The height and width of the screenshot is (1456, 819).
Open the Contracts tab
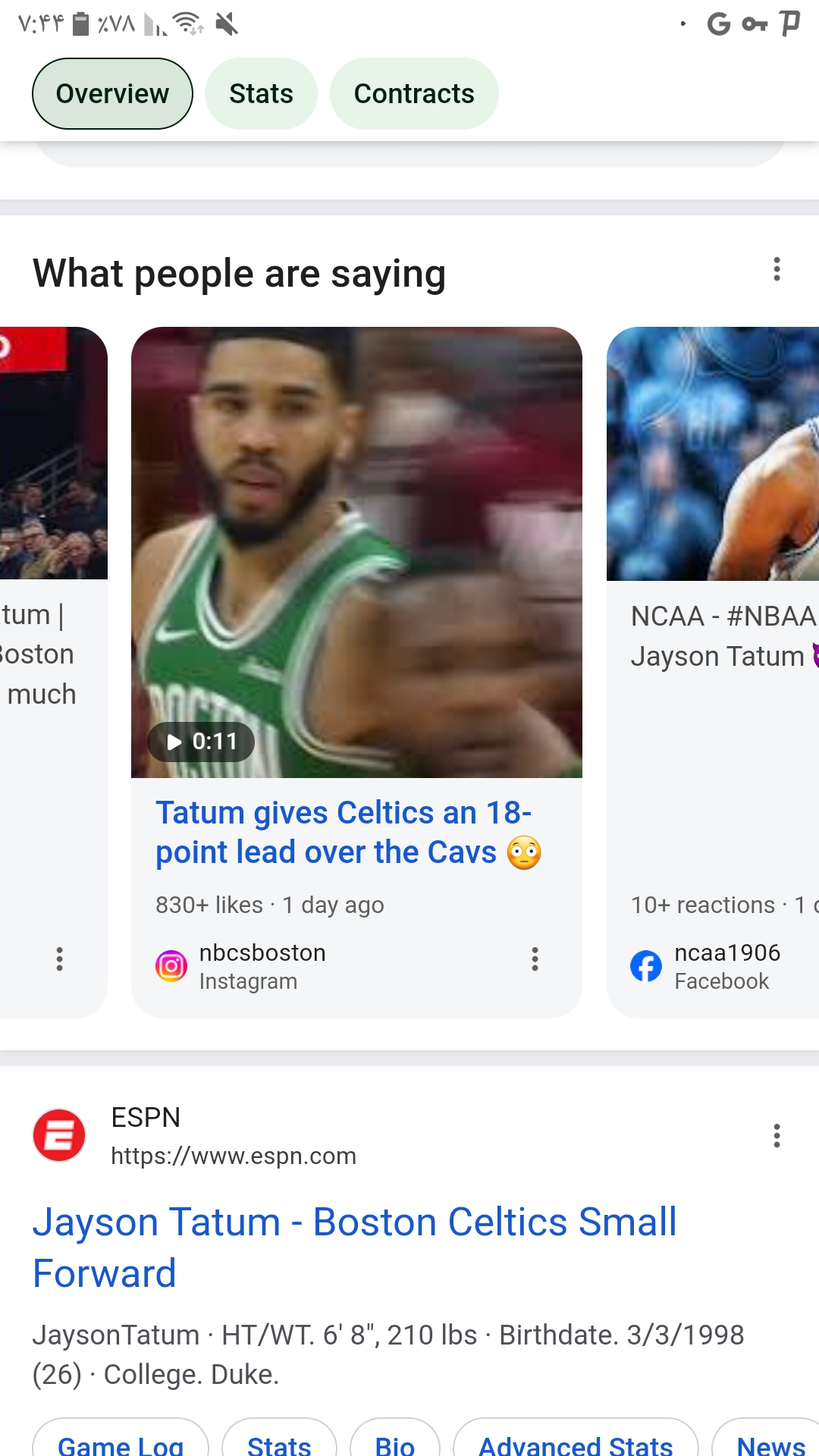tap(414, 94)
